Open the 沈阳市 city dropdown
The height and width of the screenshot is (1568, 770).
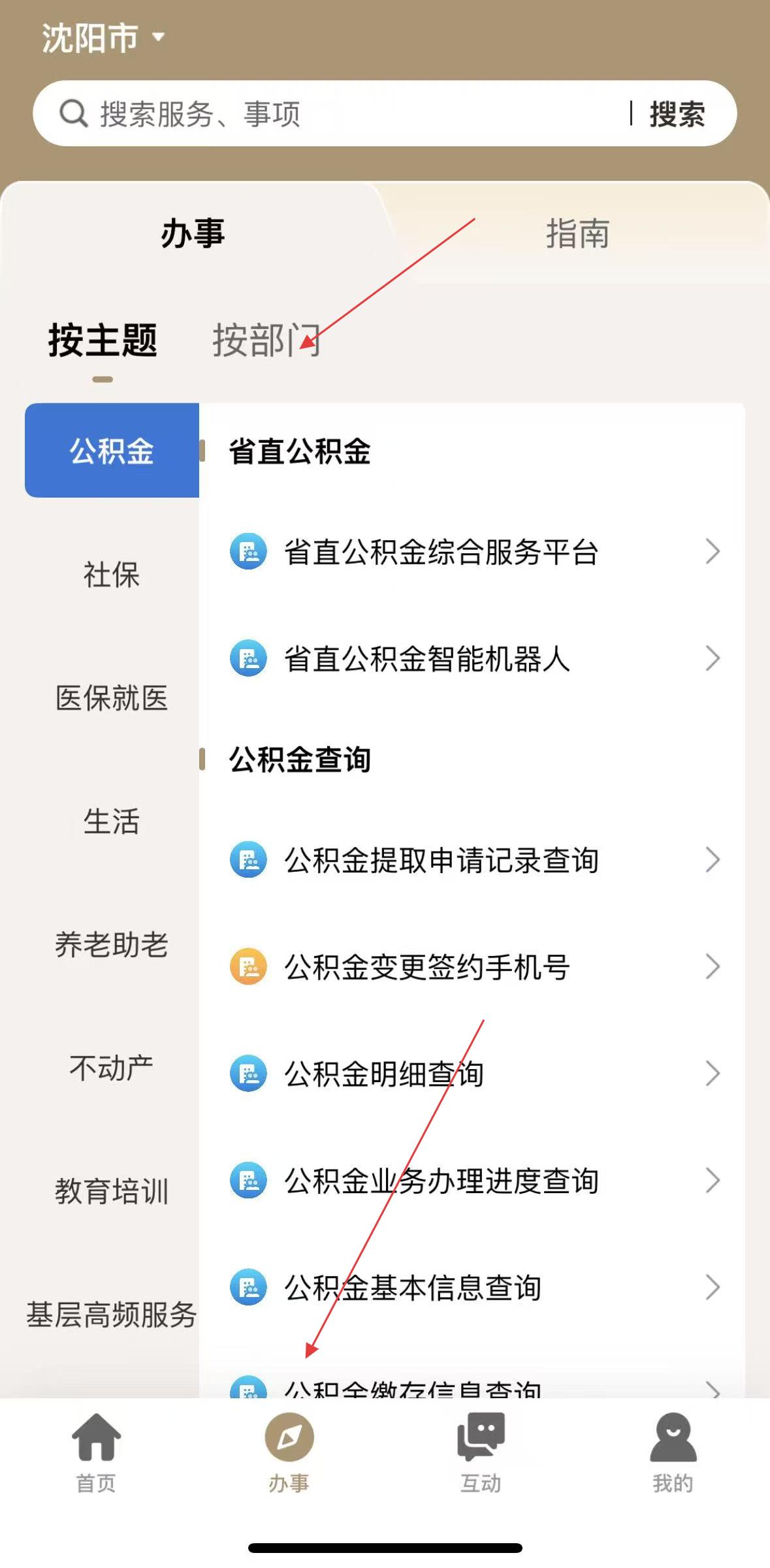point(103,37)
